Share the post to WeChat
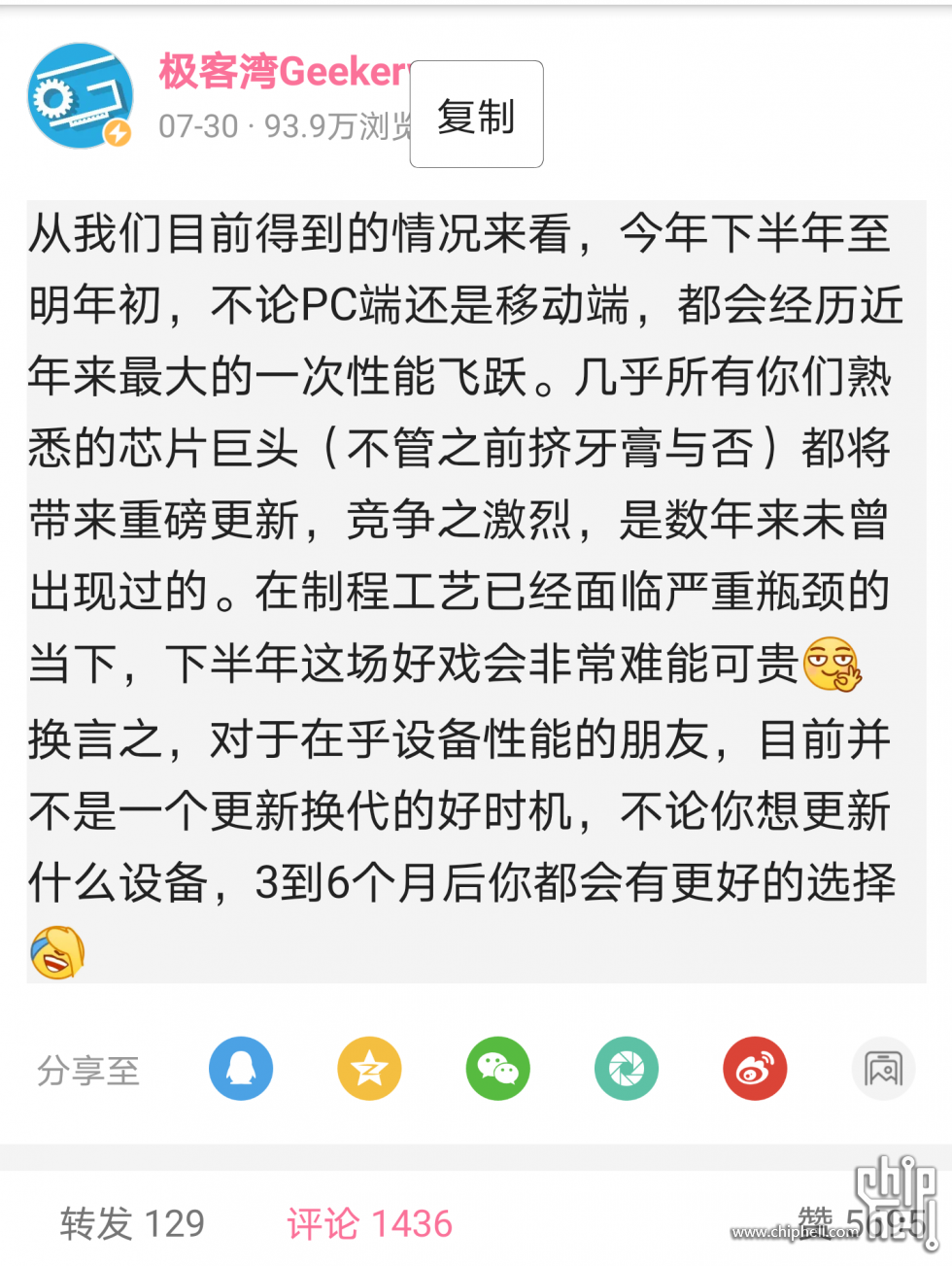Image resolution: width=952 pixels, height=1266 pixels. pos(497,1069)
